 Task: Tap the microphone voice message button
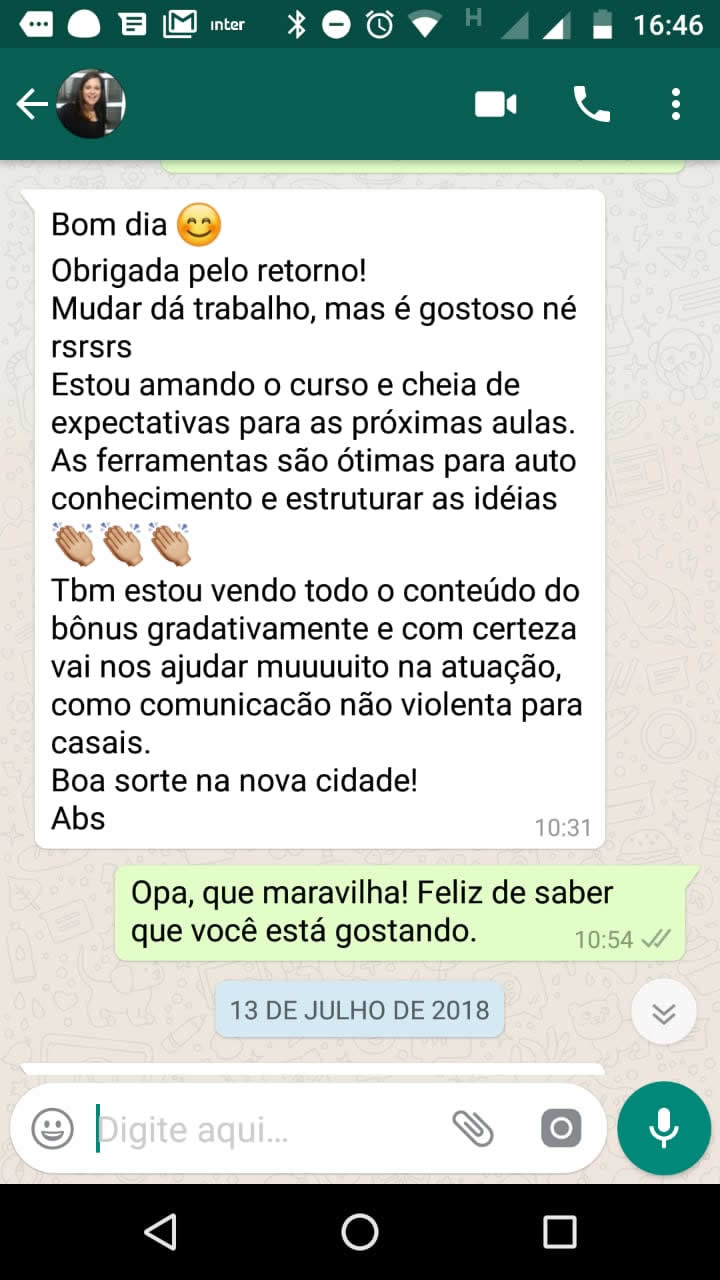click(x=664, y=1128)
